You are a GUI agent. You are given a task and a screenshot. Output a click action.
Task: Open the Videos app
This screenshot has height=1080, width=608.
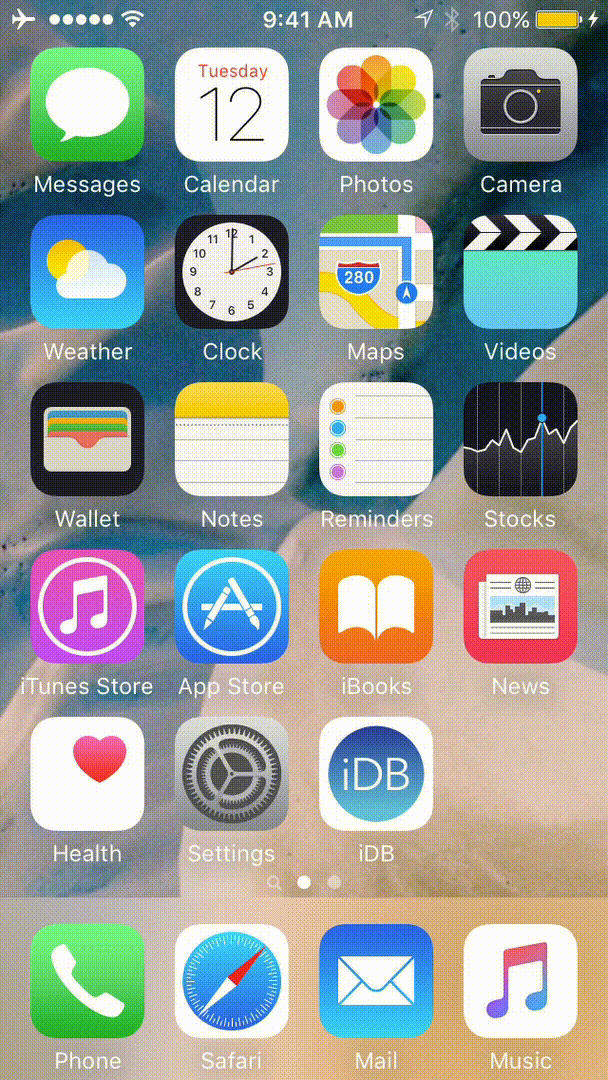[520, 271]
